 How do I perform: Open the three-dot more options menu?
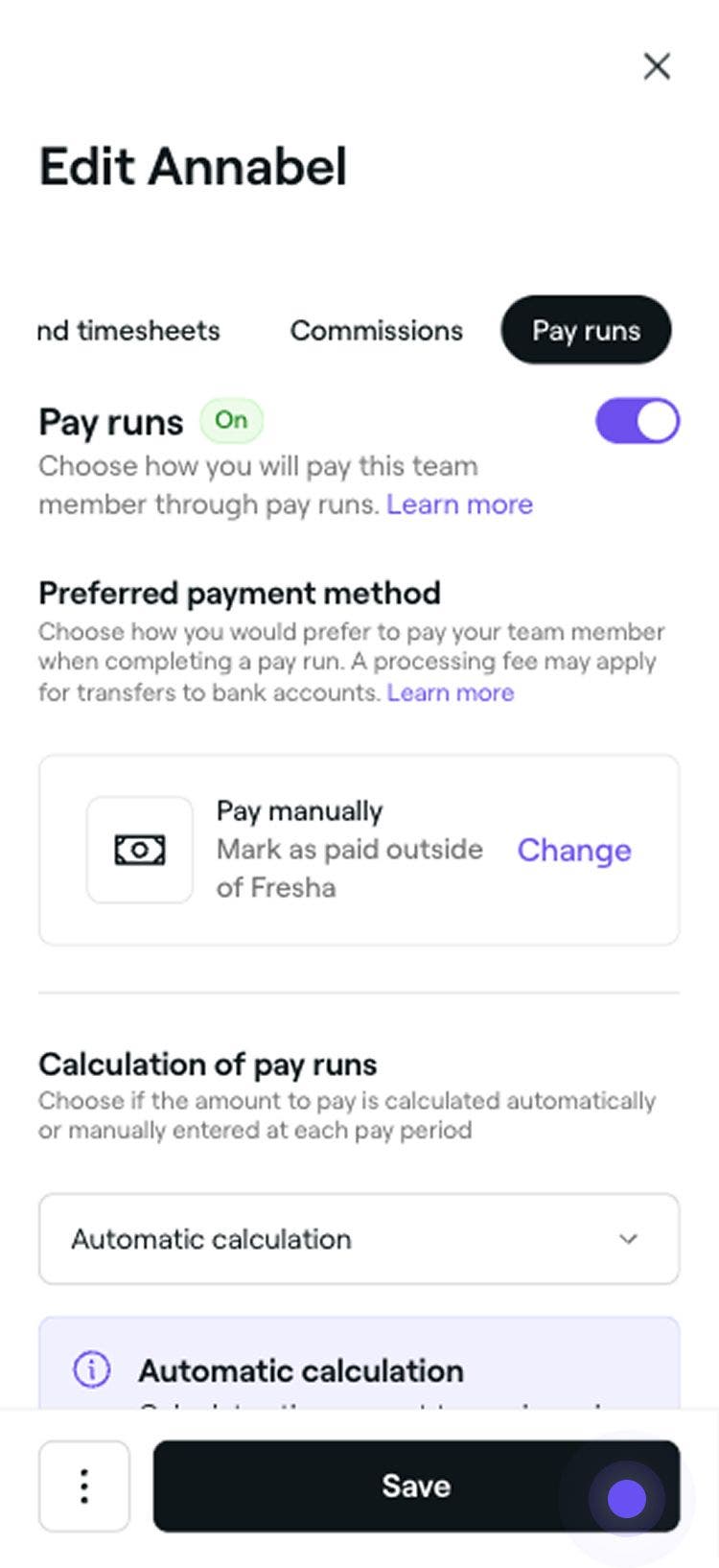click(x=84, y=1486)
